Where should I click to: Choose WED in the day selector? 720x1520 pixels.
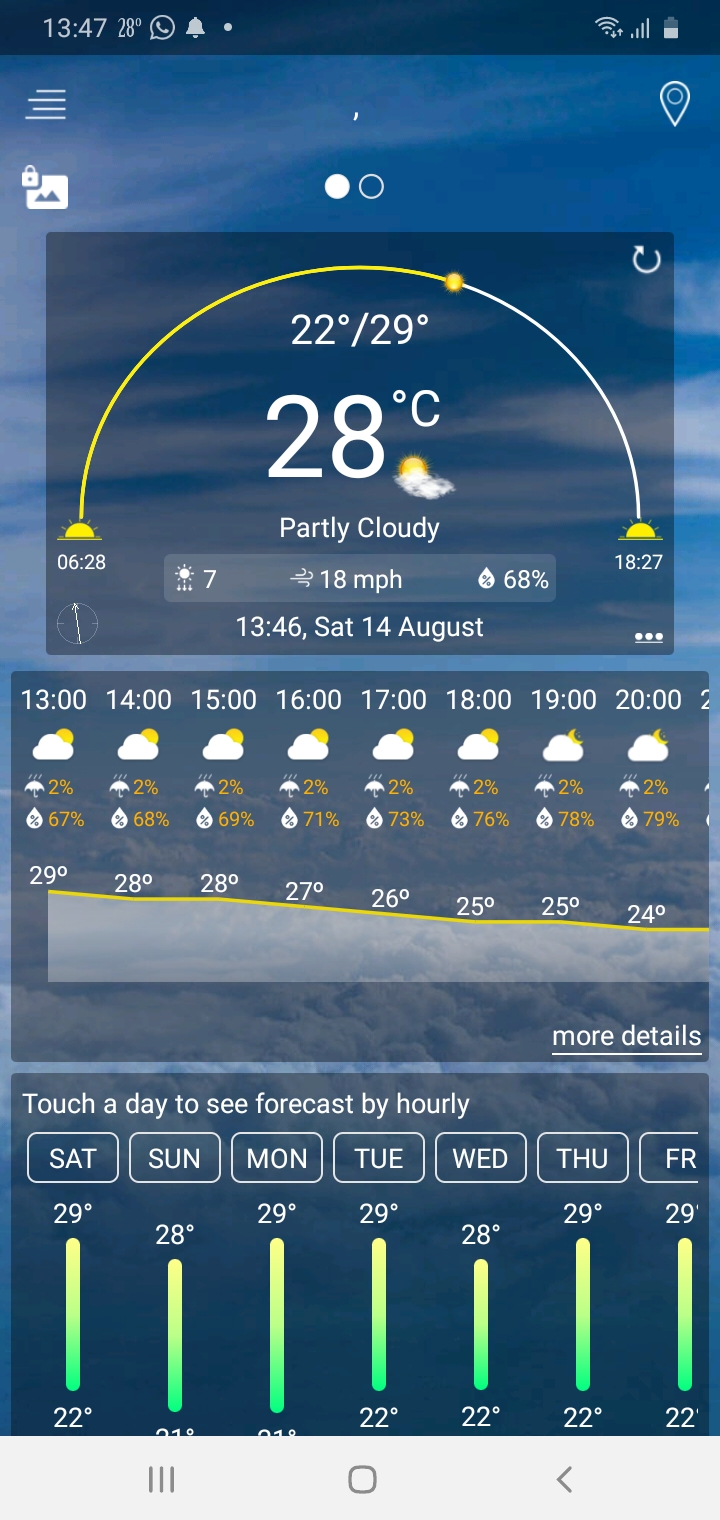(x=481, y=1158)
